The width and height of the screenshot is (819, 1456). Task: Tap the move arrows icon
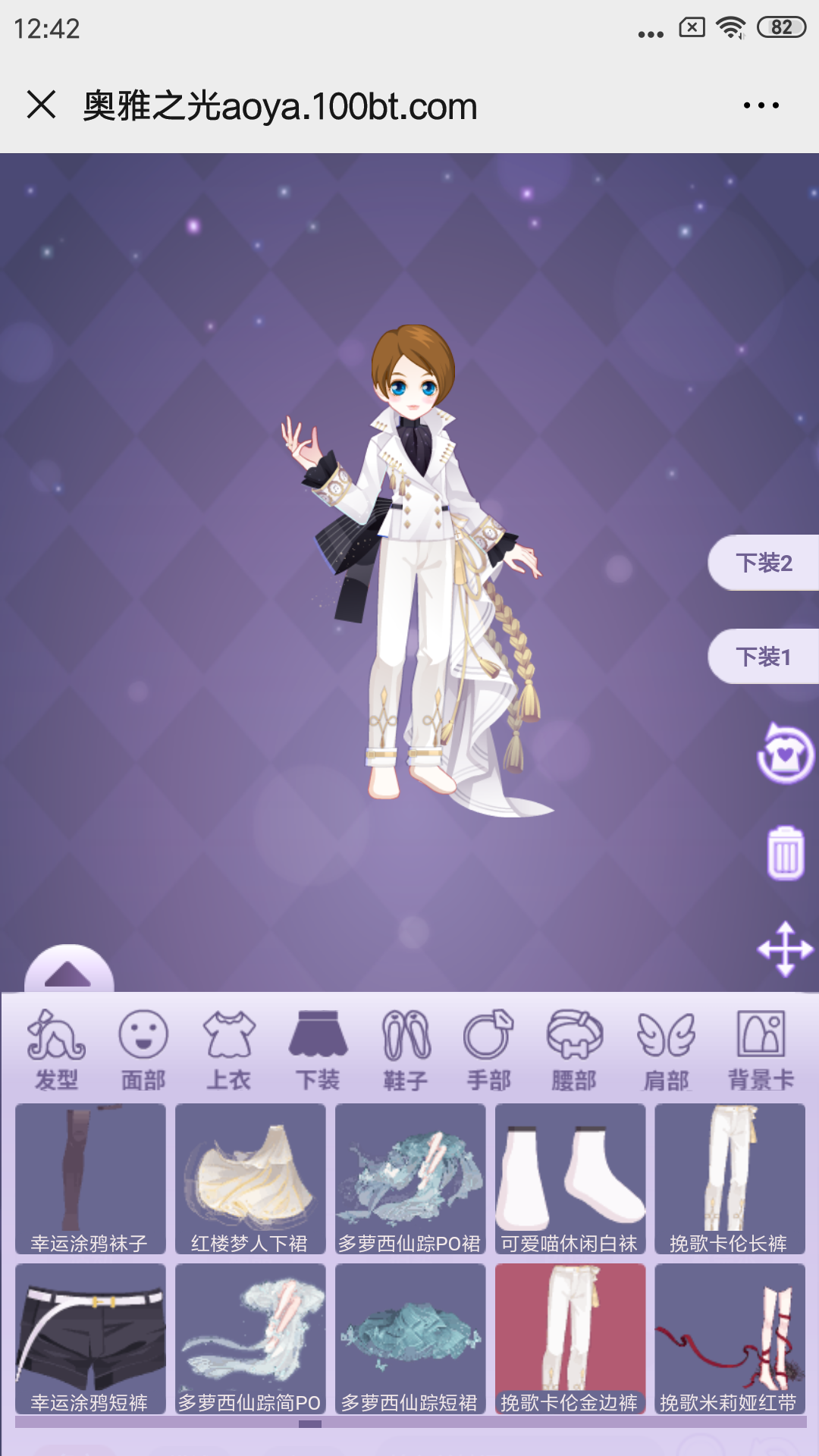coord(786,949)
